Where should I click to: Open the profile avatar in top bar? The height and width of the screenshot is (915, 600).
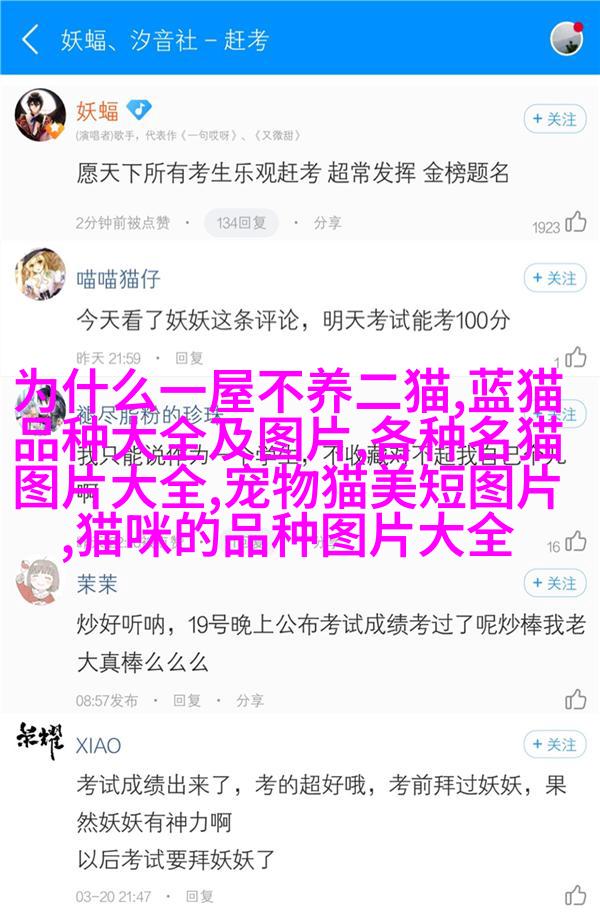coord(566,39)
